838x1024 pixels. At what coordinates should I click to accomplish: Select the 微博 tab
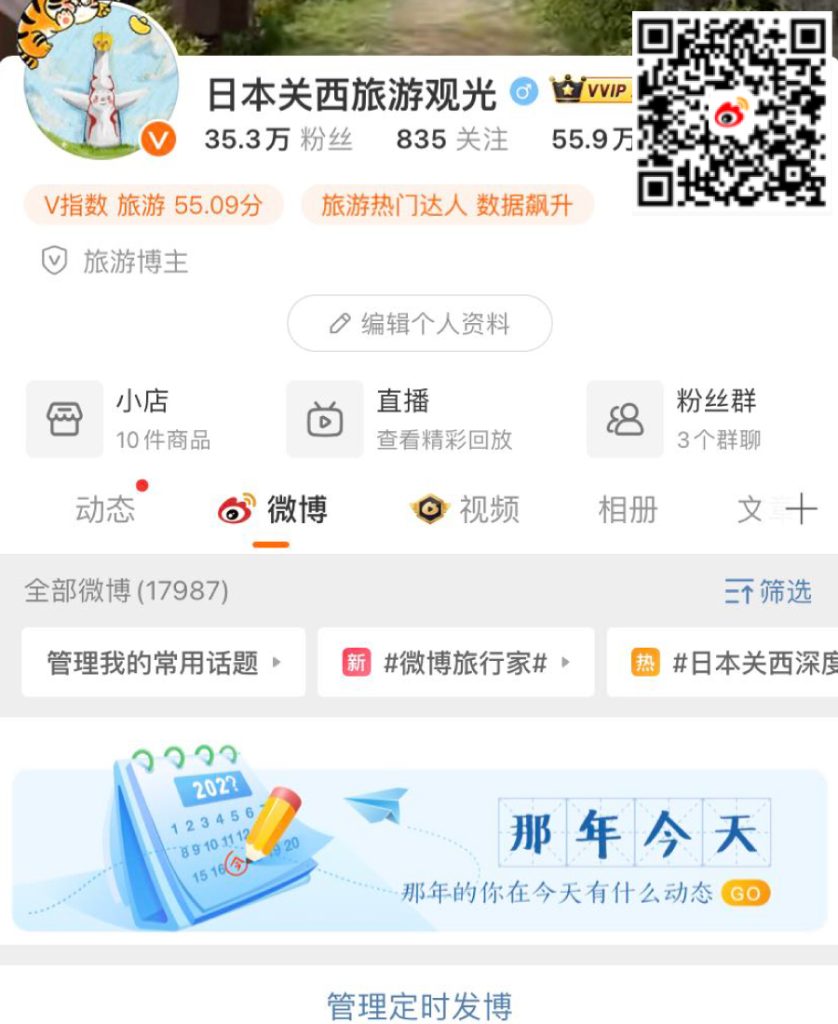click(x=272, y=510)
